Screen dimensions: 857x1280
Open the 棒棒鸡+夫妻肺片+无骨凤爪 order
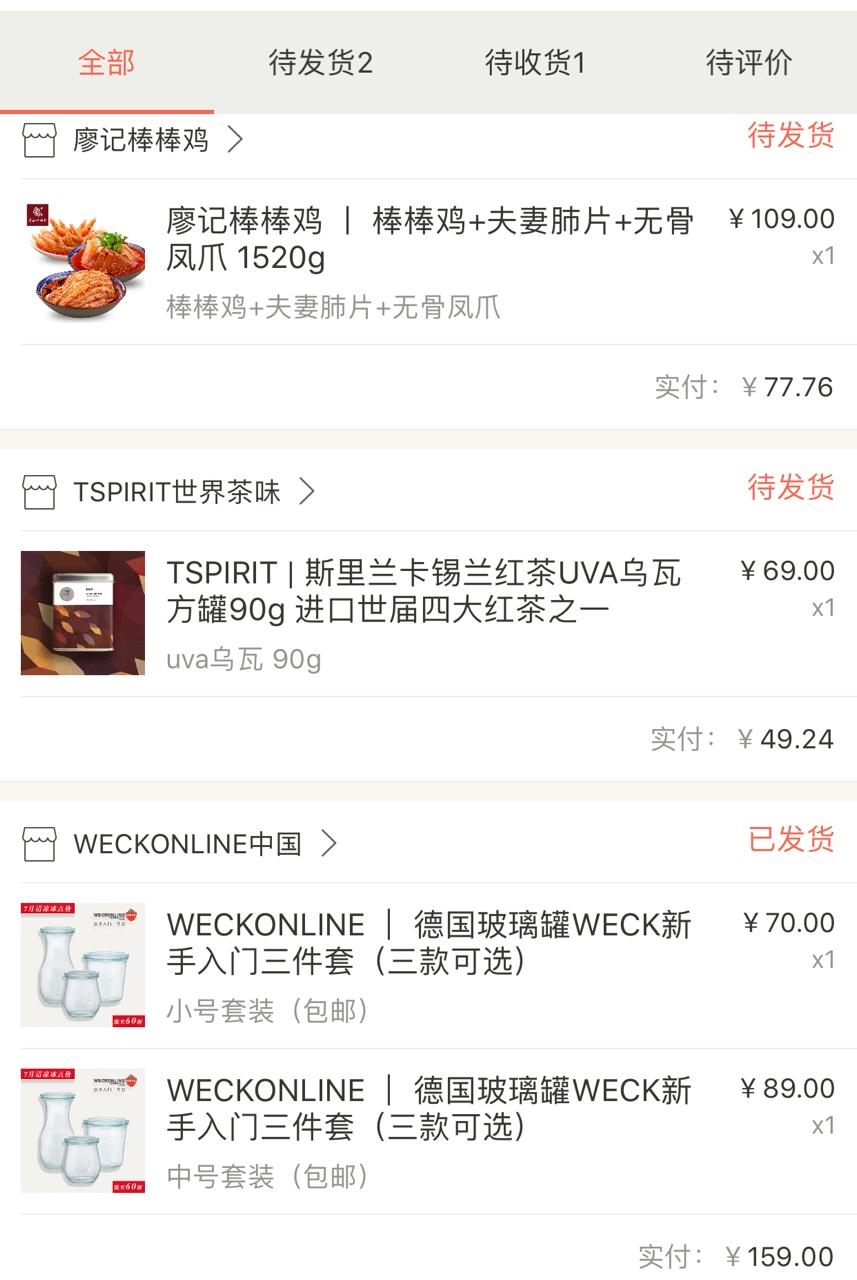point(430,262)
